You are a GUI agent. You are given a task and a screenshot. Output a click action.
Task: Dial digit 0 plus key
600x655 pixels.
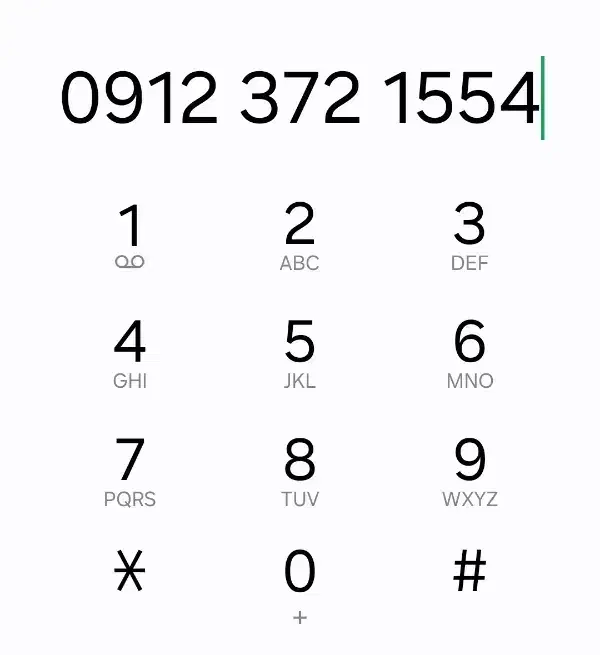[299, 583]
